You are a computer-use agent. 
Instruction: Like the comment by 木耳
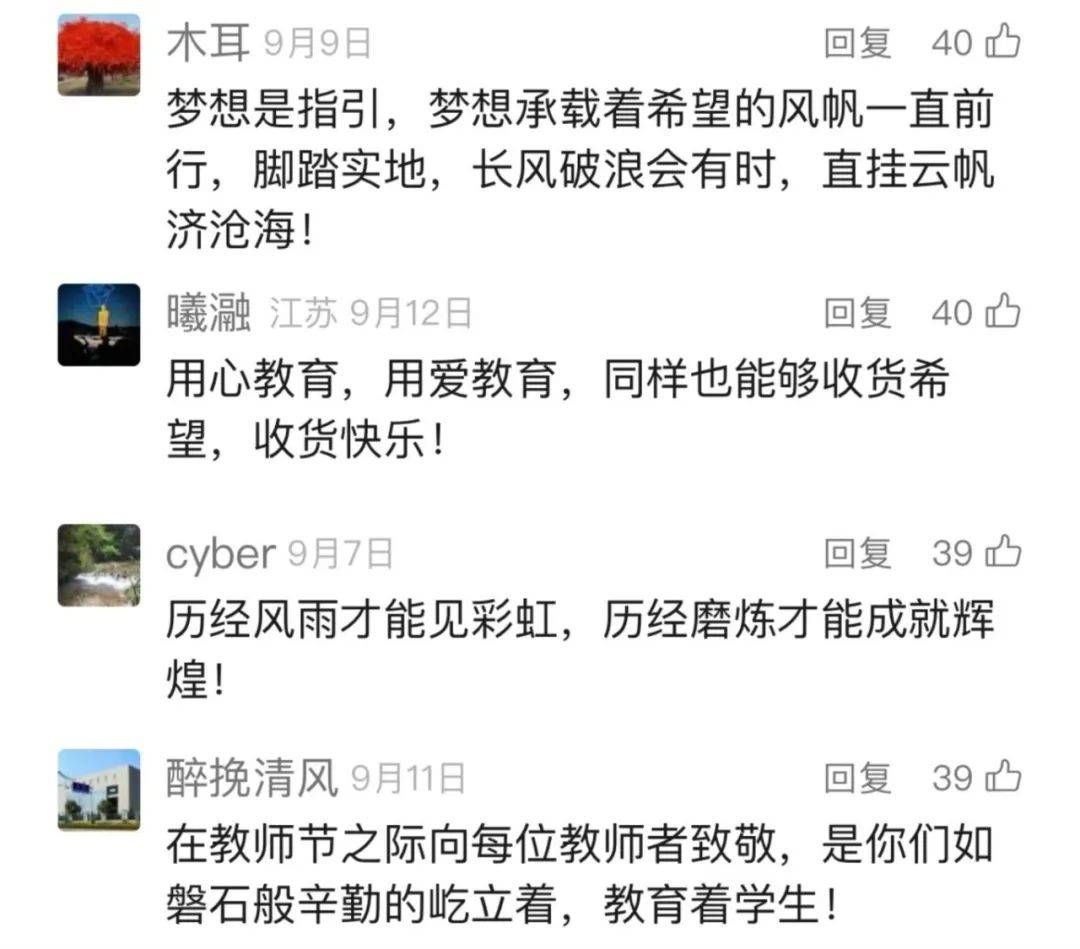point(1003,42)
